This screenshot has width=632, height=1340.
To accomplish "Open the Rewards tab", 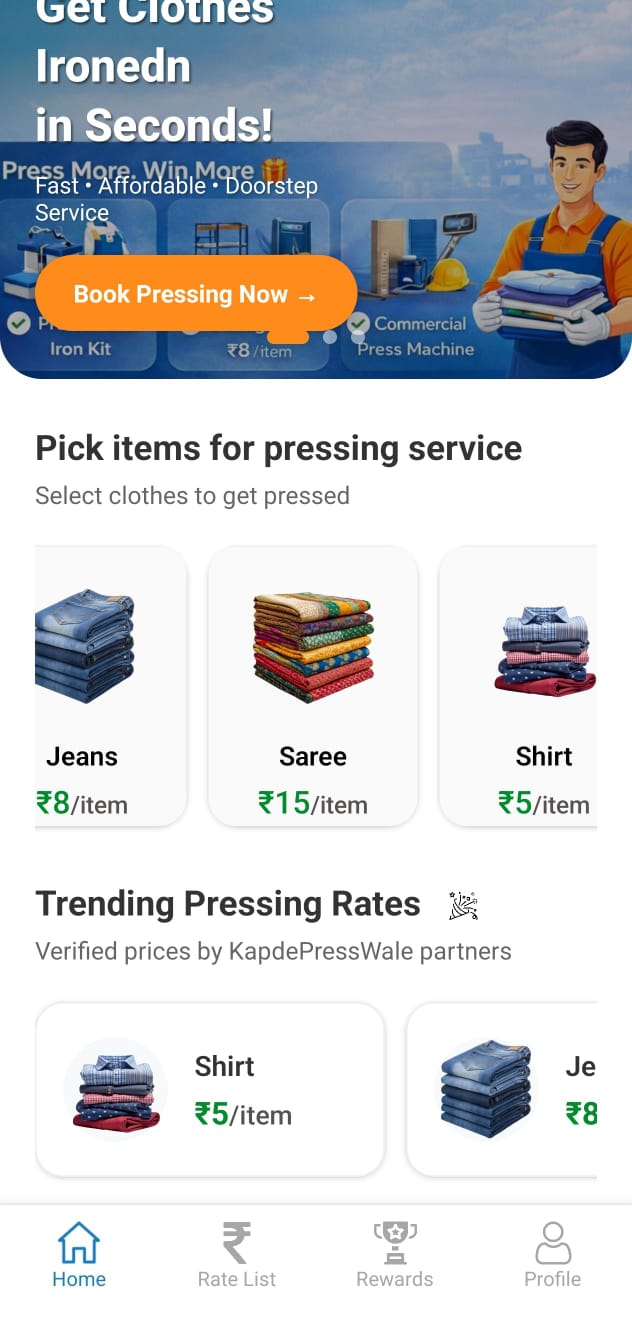I will pyautogui.click(x=395, y=1256).
